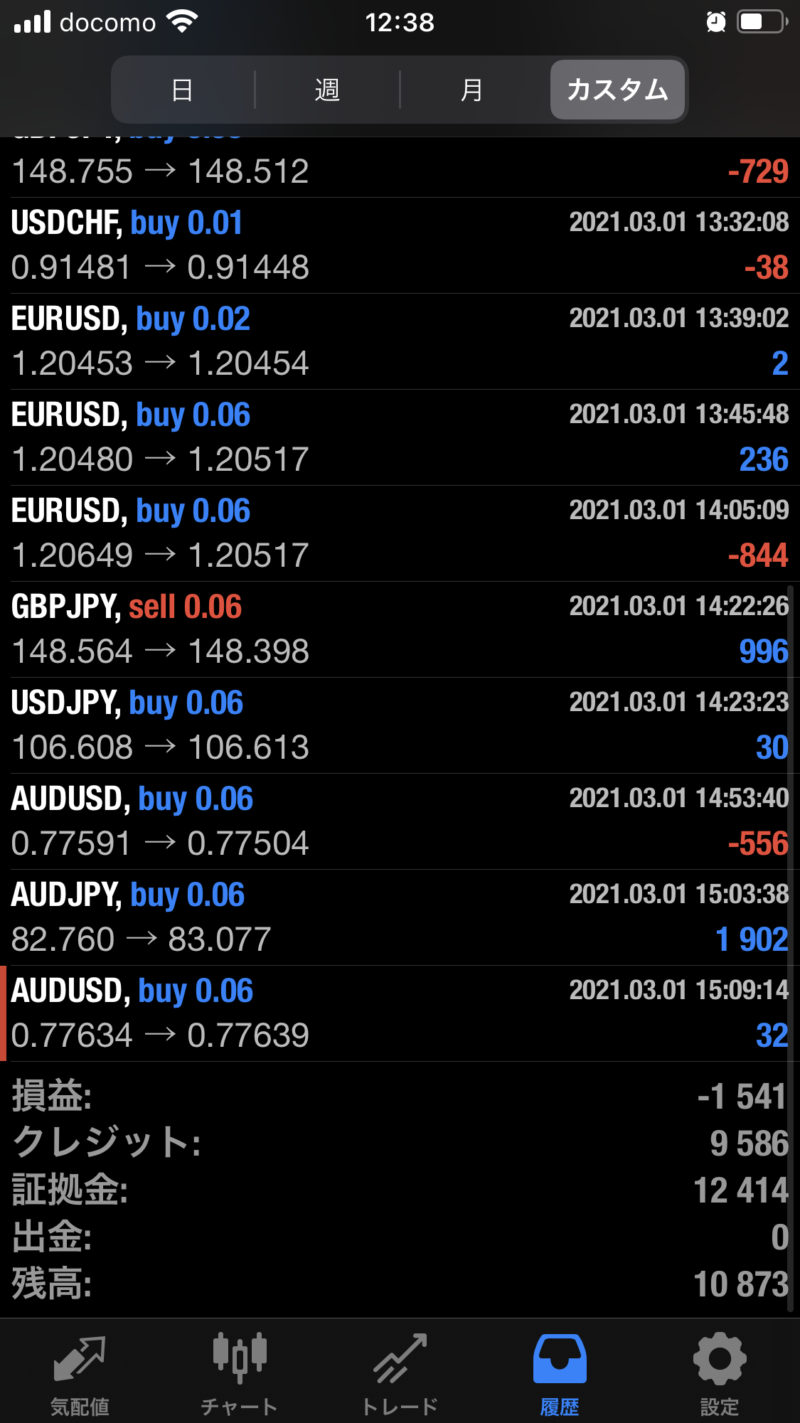The image size is (800, 1423).
Task: Select the カスタム period tab
Action: [x=617, y=90]
